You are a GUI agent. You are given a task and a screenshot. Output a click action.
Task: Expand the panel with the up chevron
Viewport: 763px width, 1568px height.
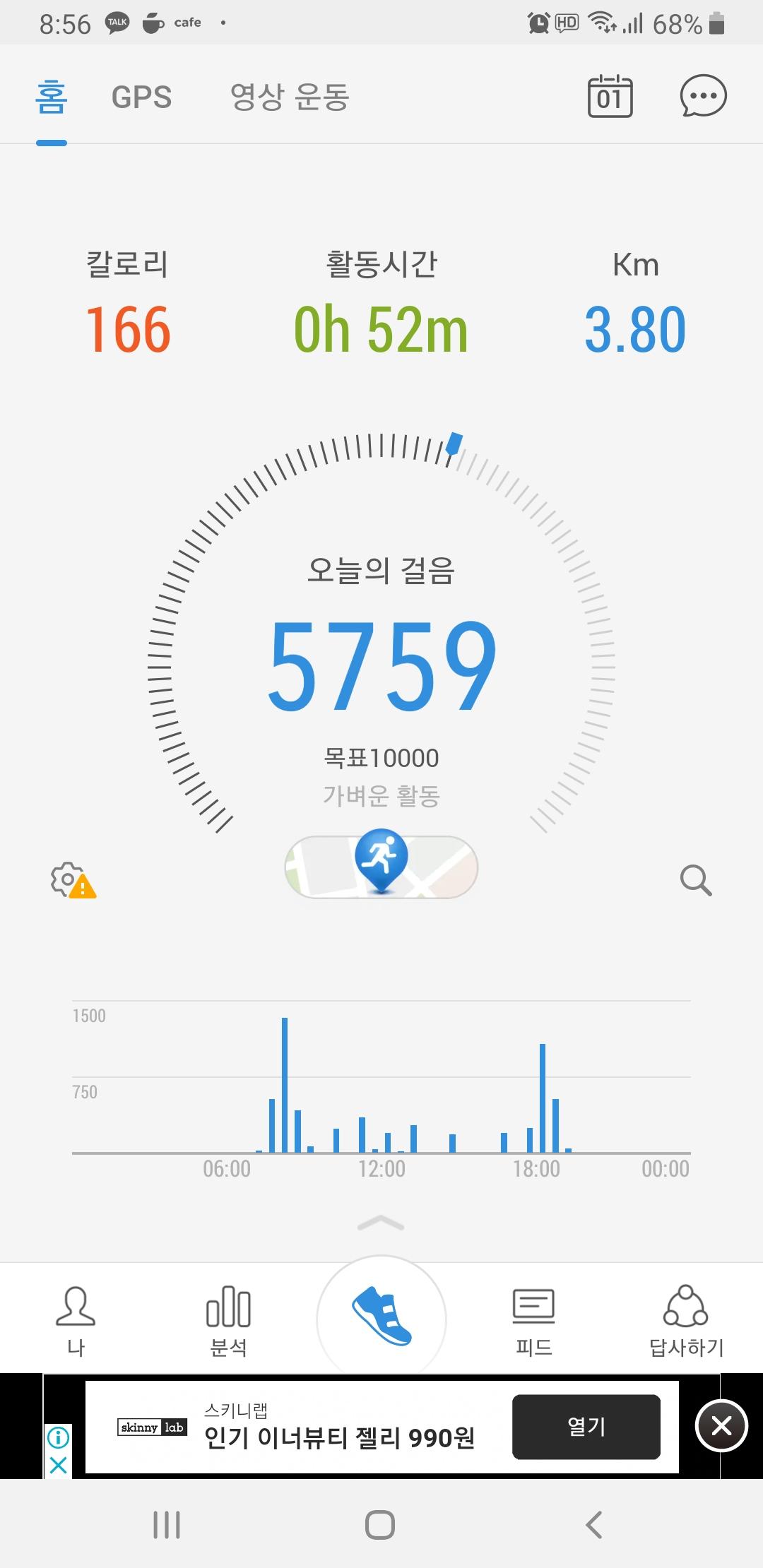coord(381,1223)
